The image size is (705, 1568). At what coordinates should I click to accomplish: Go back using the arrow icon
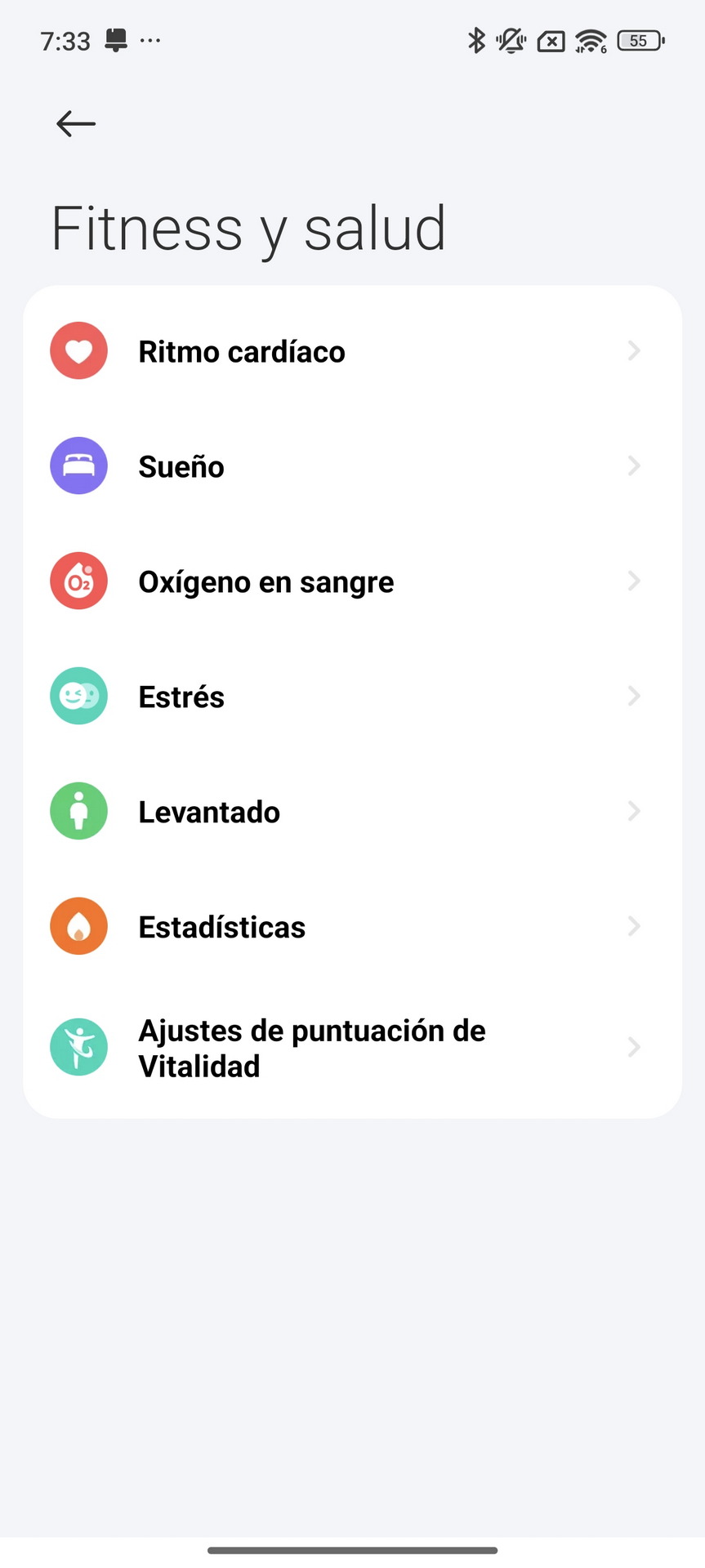point(76,124)
